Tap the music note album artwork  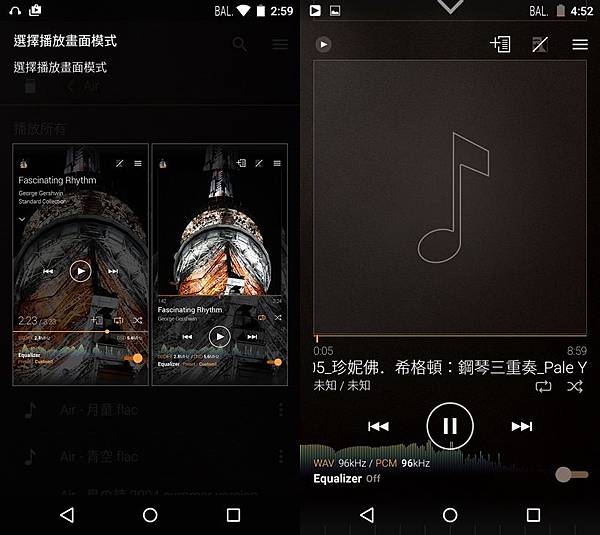(x=450, y=197)
